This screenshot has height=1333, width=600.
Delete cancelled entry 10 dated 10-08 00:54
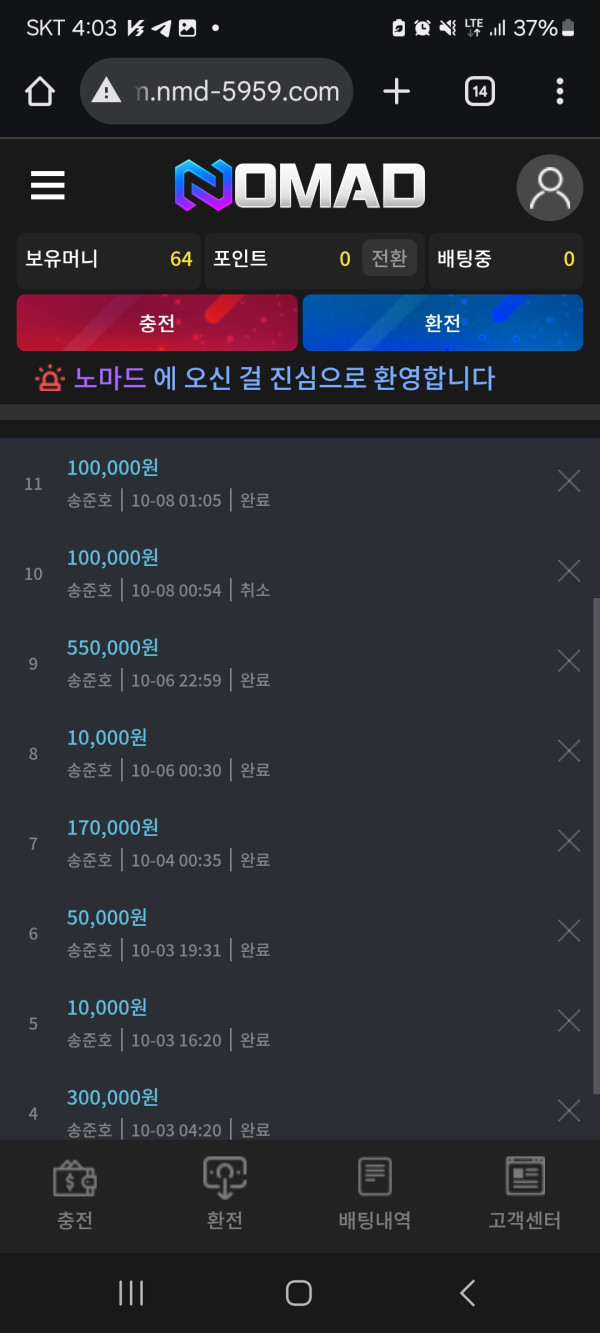[x=568, y=571]
